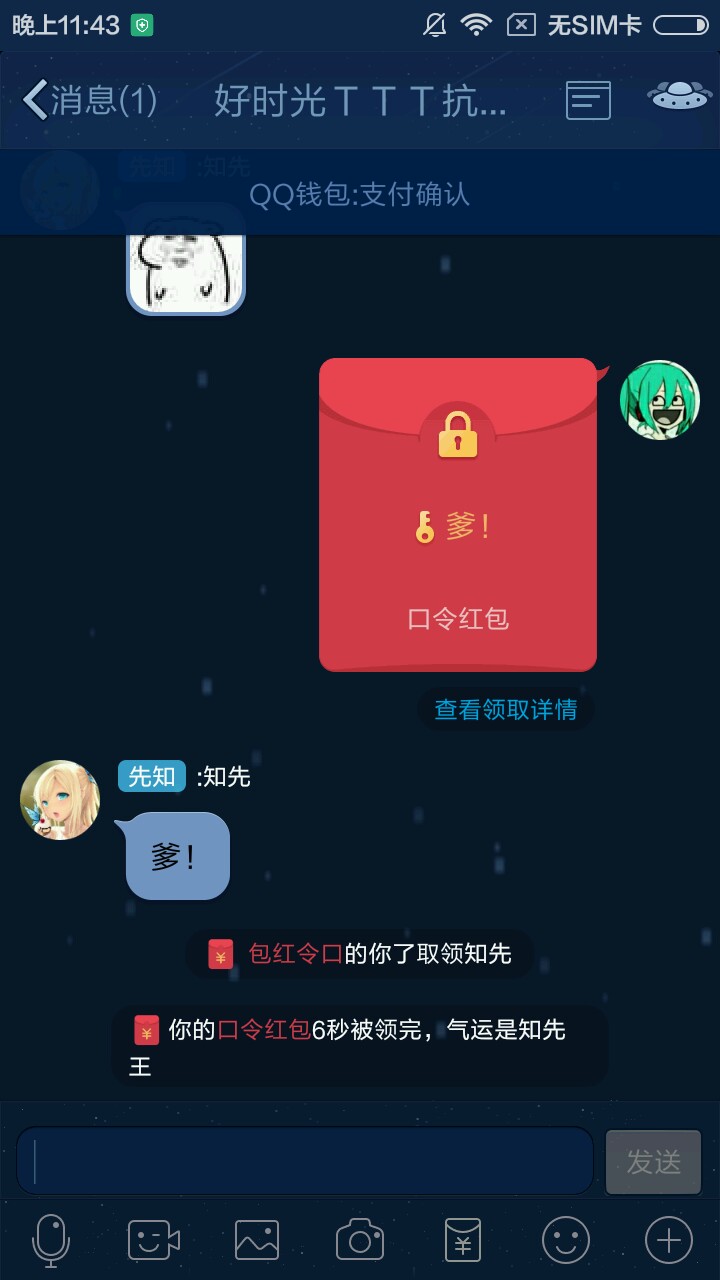Open the plus more-options icon
This screenshot has height=1280, width=720.
(669, 1241)
